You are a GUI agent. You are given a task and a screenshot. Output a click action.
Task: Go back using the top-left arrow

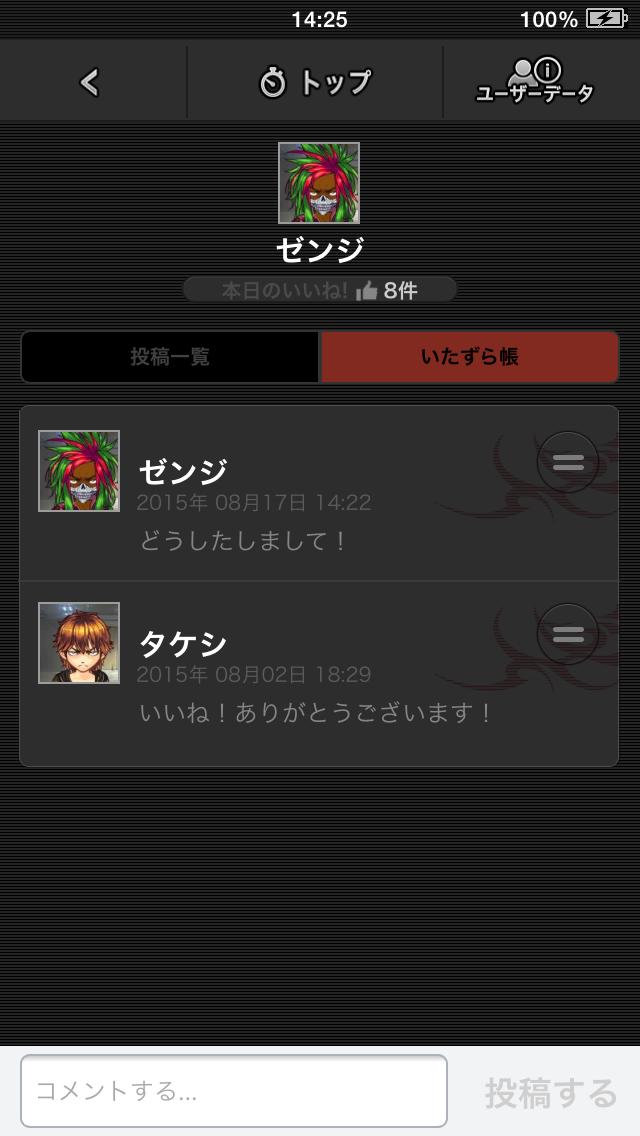(x=90, y=82)
